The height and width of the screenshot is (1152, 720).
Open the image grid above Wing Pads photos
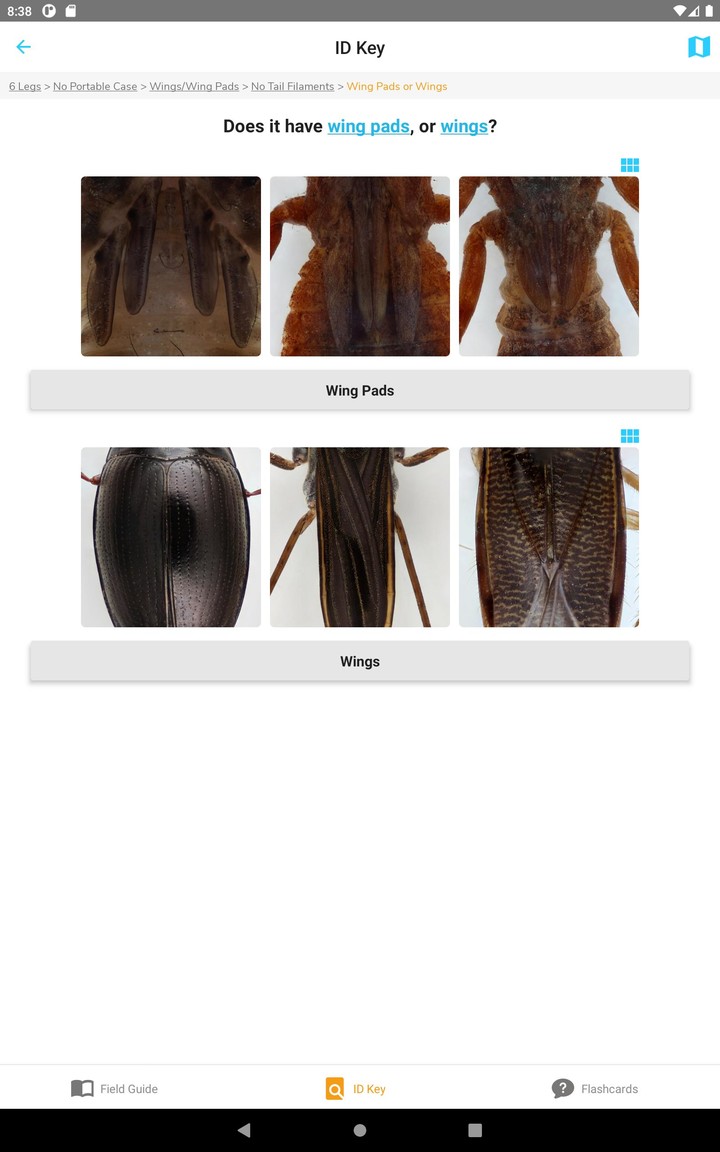[629, 165]
